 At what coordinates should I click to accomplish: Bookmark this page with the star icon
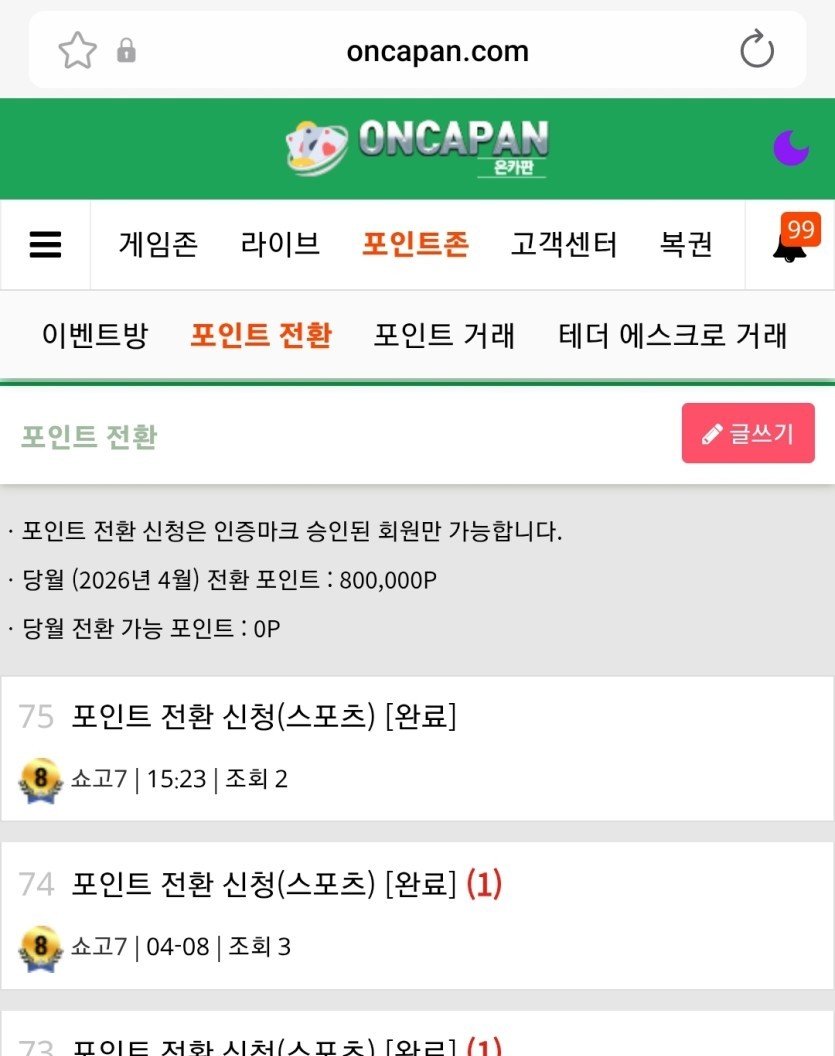(77, 50)
